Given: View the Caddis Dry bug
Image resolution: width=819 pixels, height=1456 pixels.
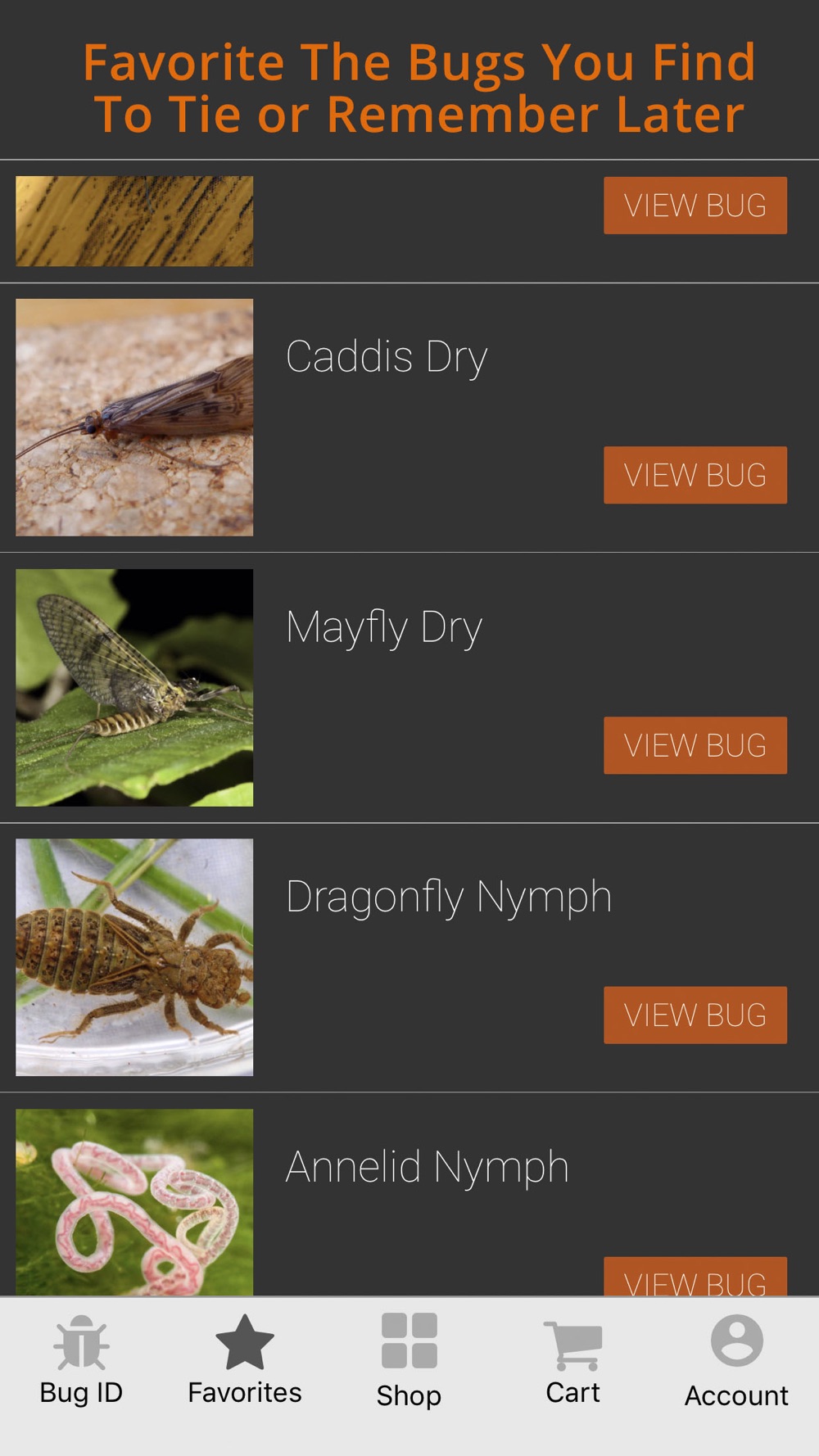Looking at the screenshot, I should [x=695, y=475].
